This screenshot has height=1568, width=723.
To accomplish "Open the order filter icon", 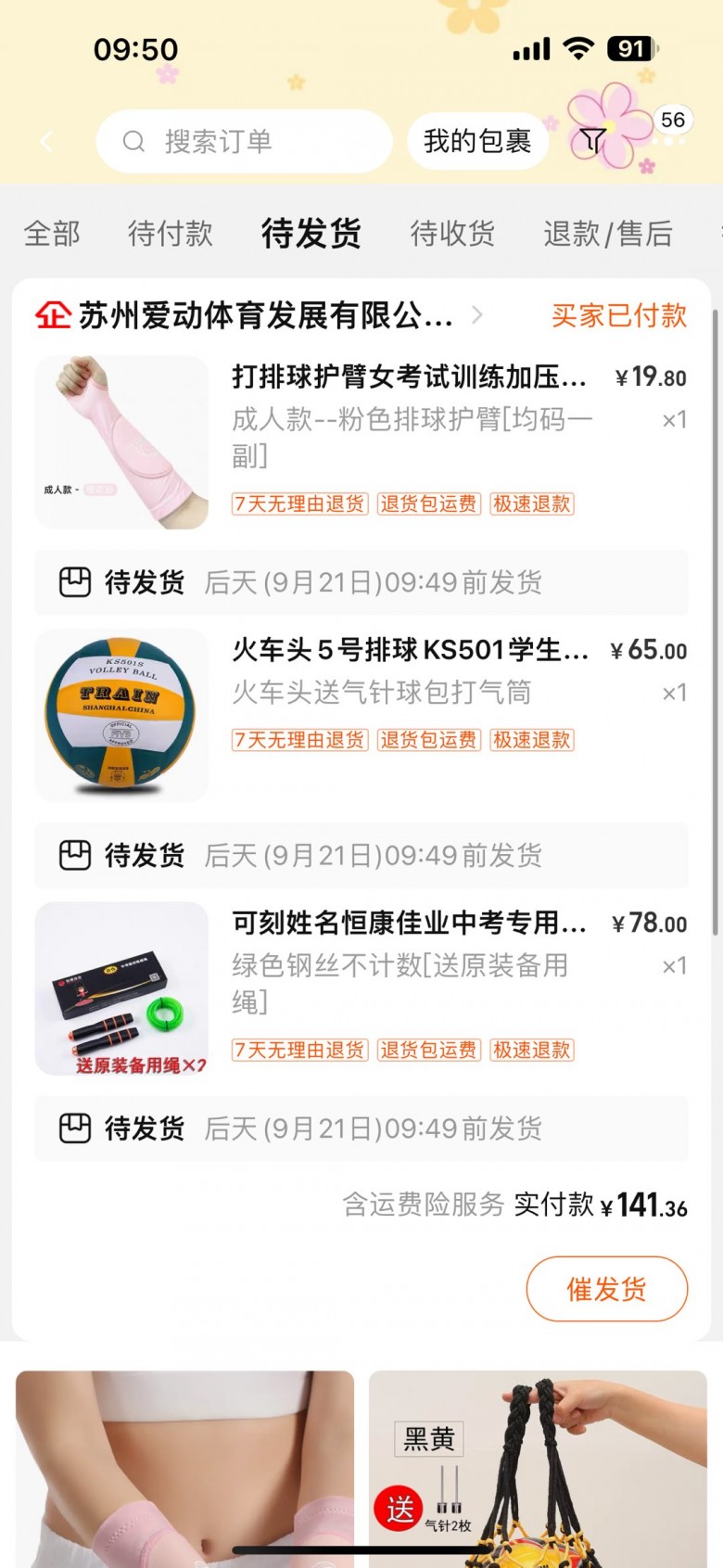I will point(592,141).
